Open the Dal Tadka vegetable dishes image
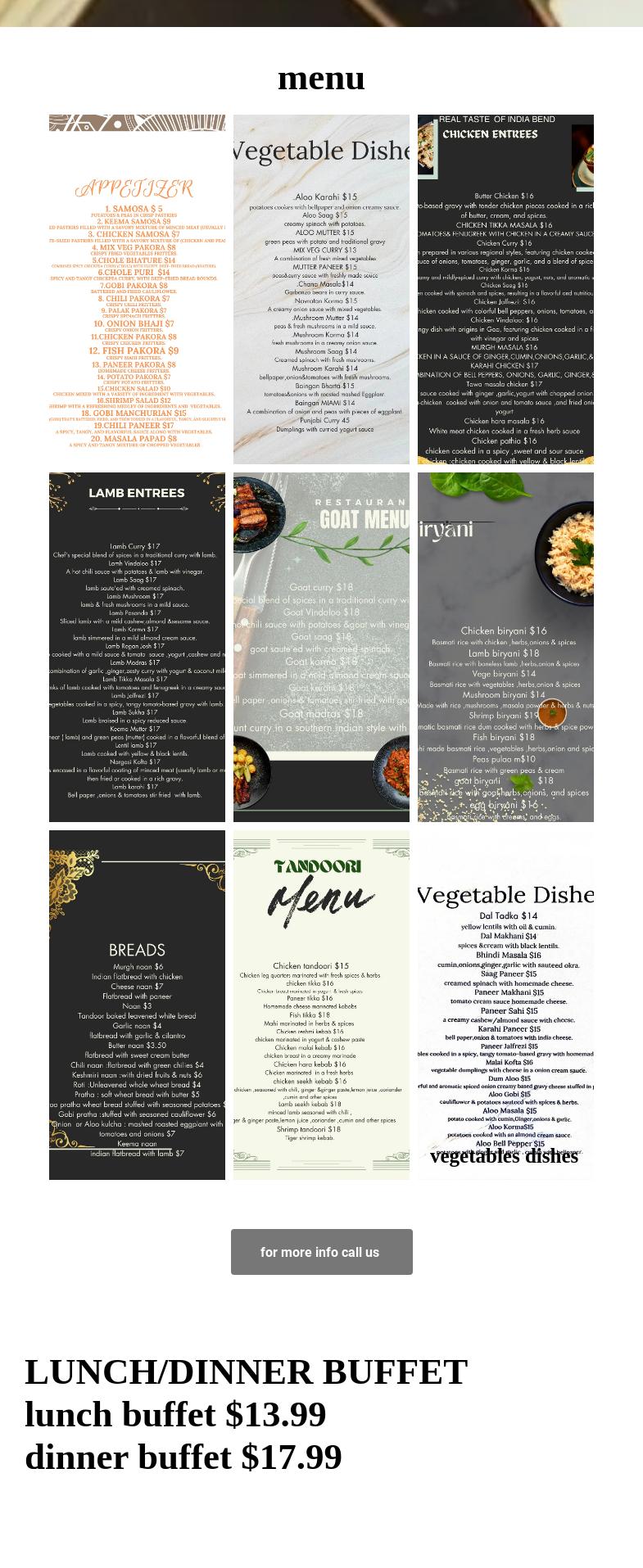 (505, 1005)
